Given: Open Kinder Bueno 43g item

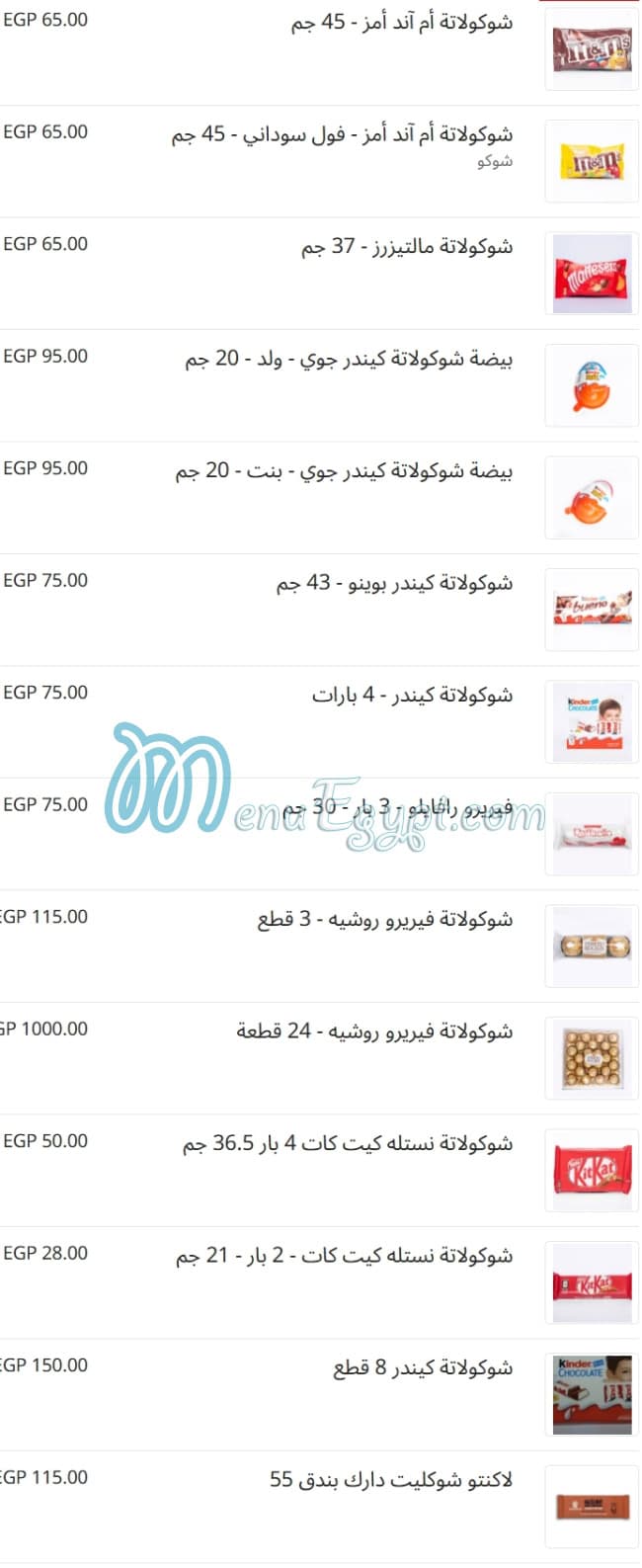Looking at the screenshot, I should tap(394, 583).
